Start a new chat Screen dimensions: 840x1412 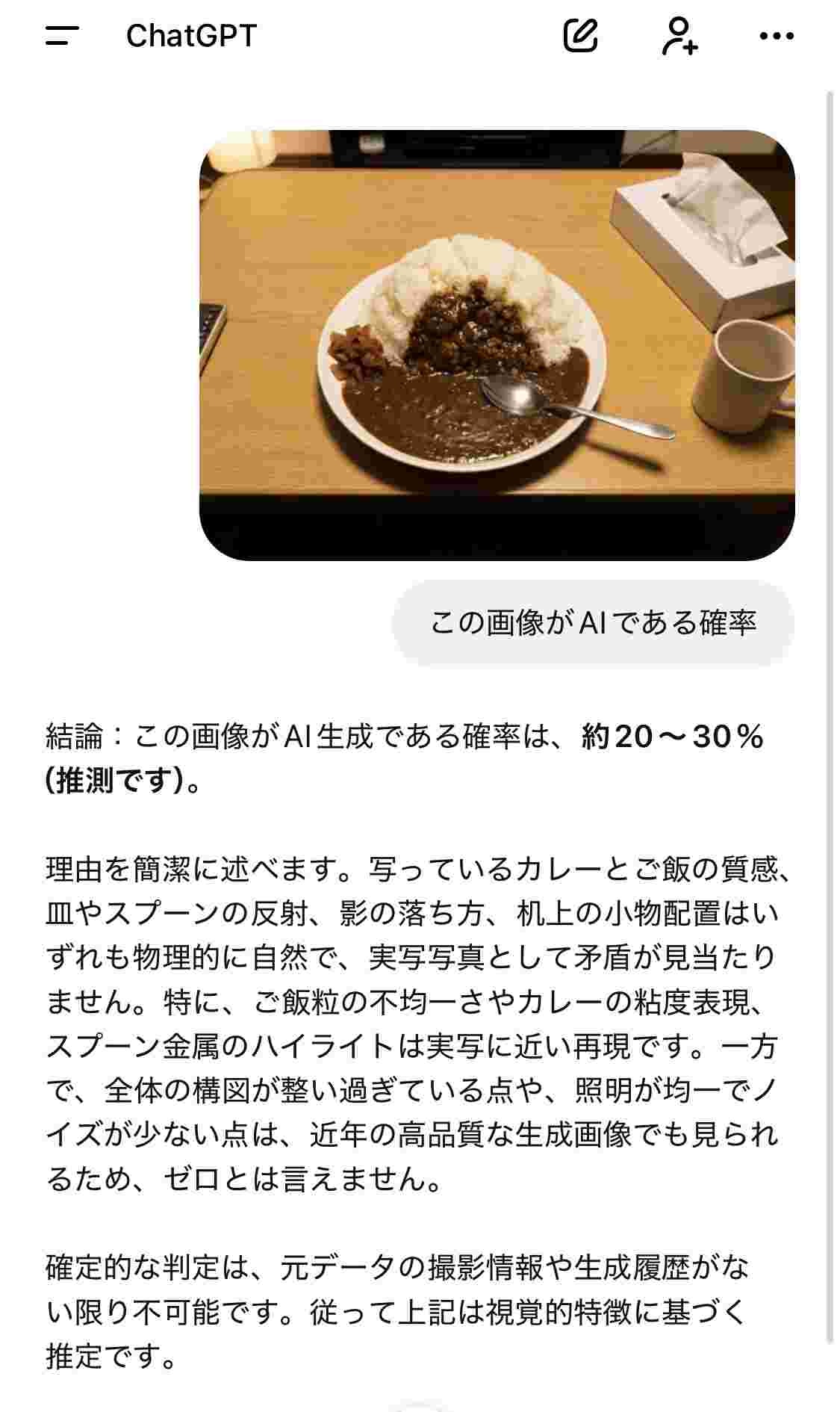click(580, 35)
